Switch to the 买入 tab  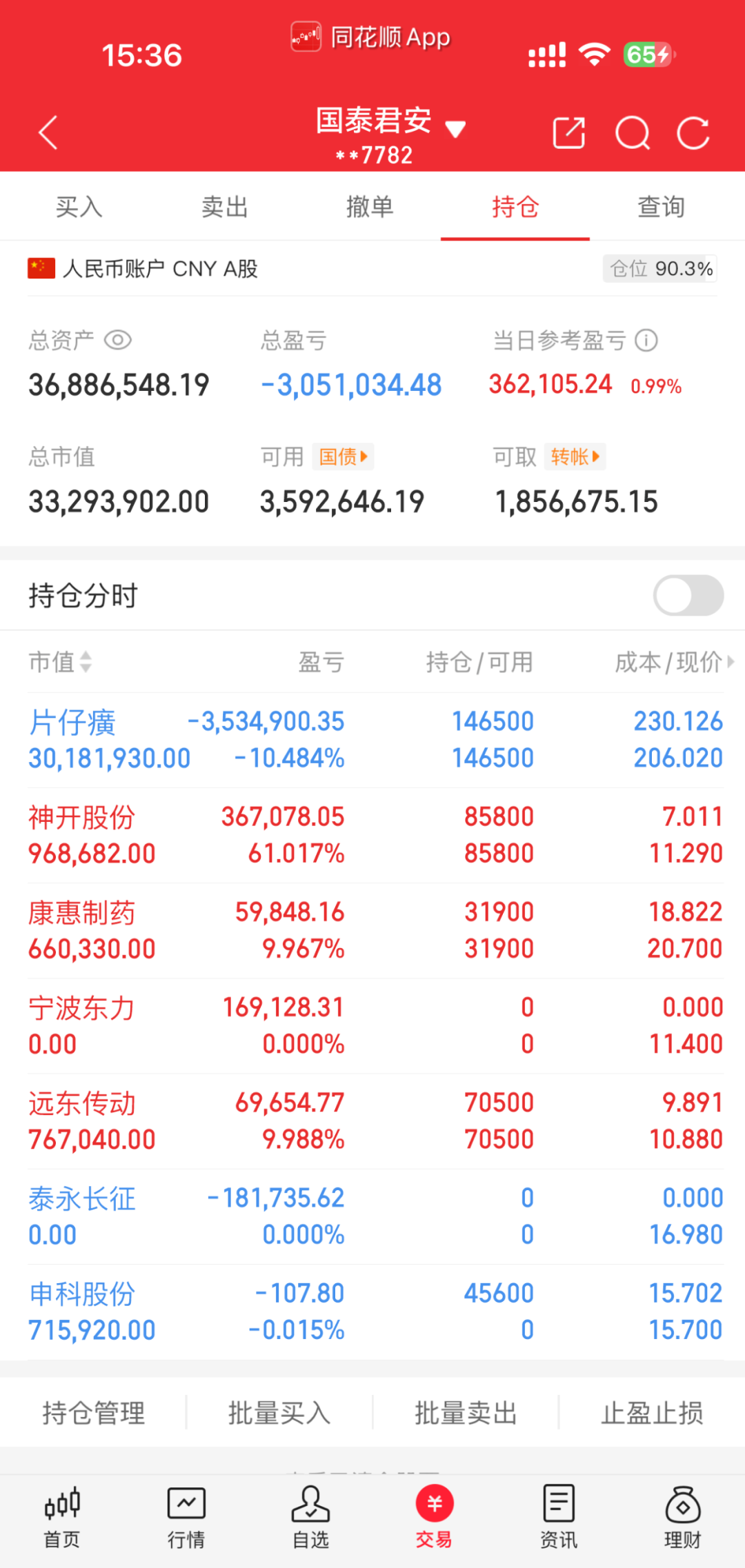(x=79, y=207)
